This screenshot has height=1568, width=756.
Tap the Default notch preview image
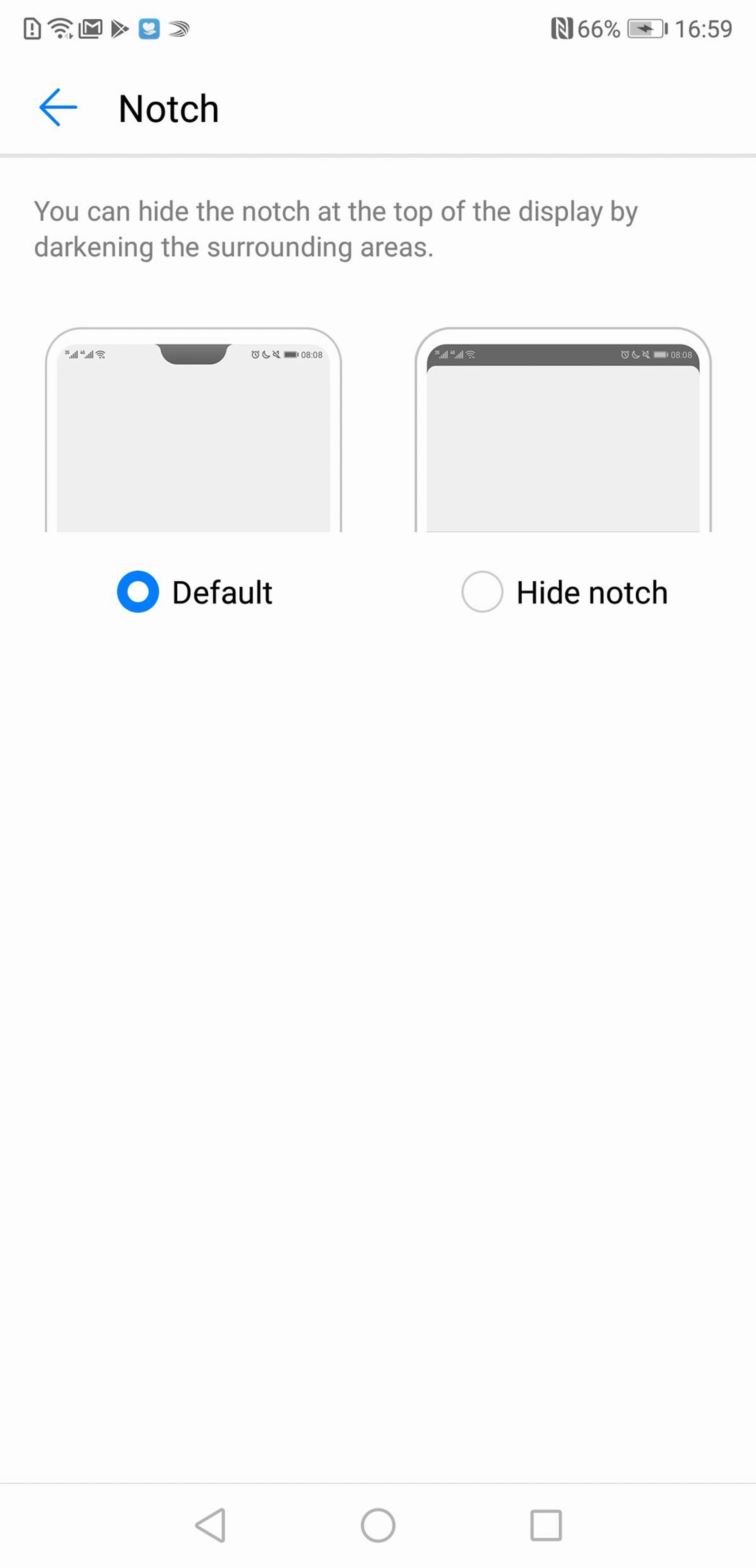(x=194, y=430)
